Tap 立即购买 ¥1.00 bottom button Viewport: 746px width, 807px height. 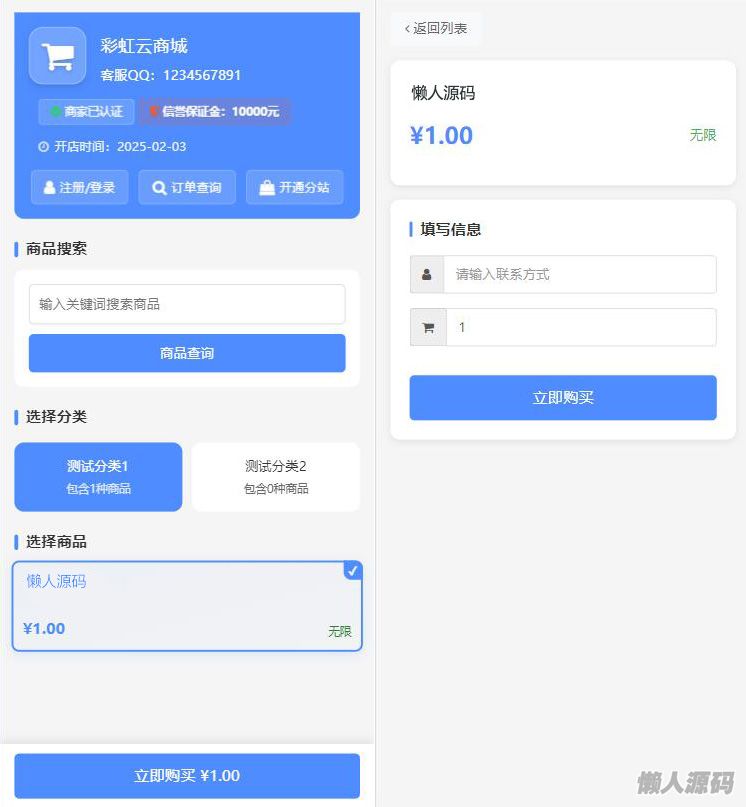coord(187,776)
